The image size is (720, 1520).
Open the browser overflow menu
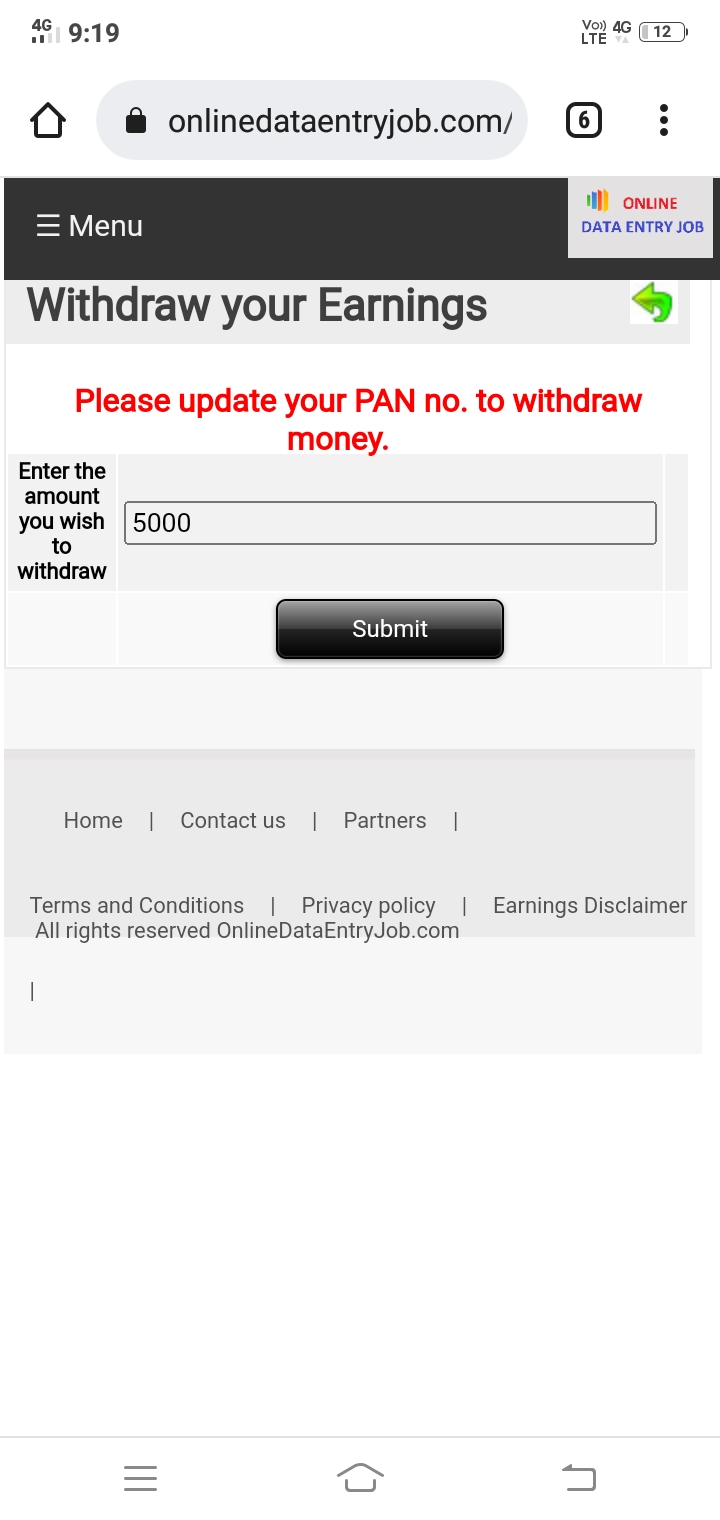(x=664, y=122)
